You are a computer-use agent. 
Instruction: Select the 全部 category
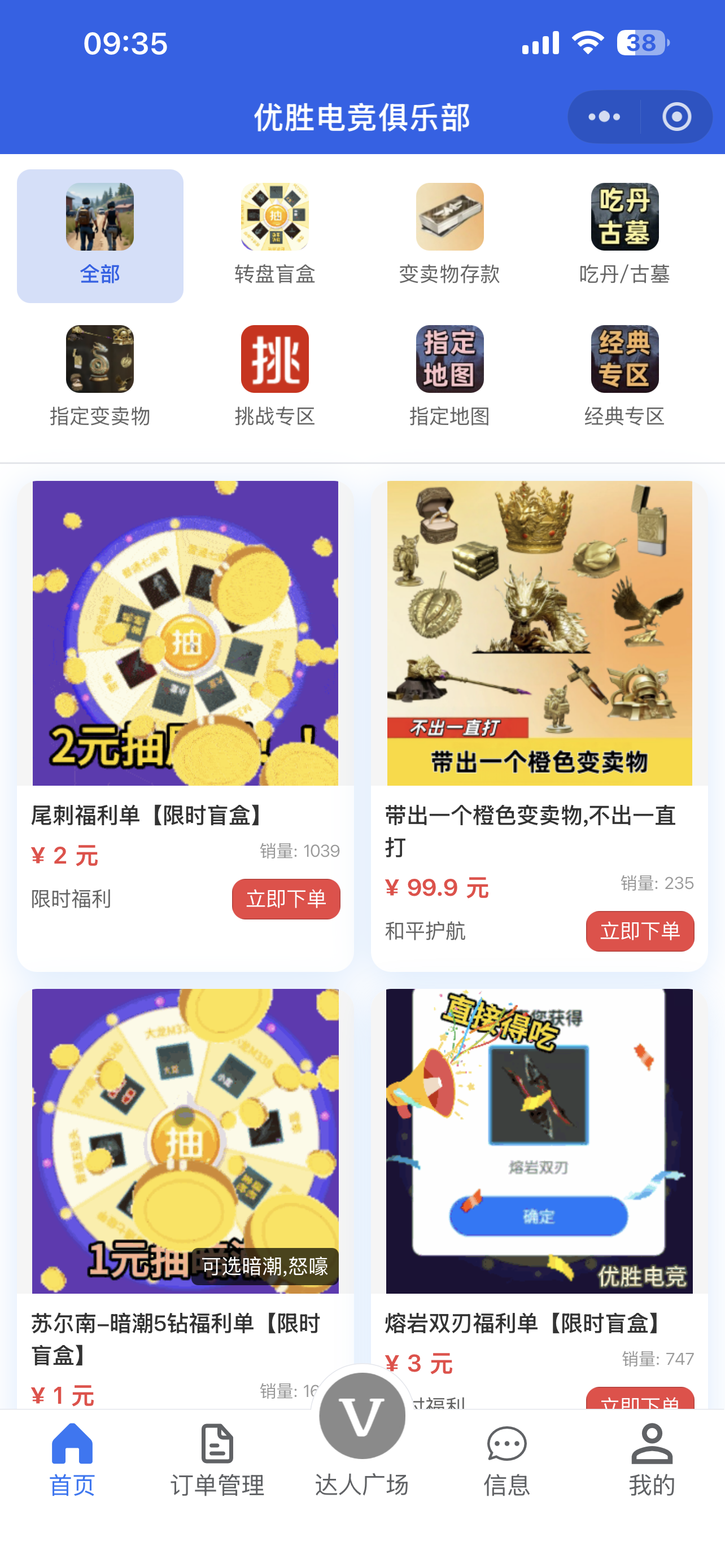point(100,235)
